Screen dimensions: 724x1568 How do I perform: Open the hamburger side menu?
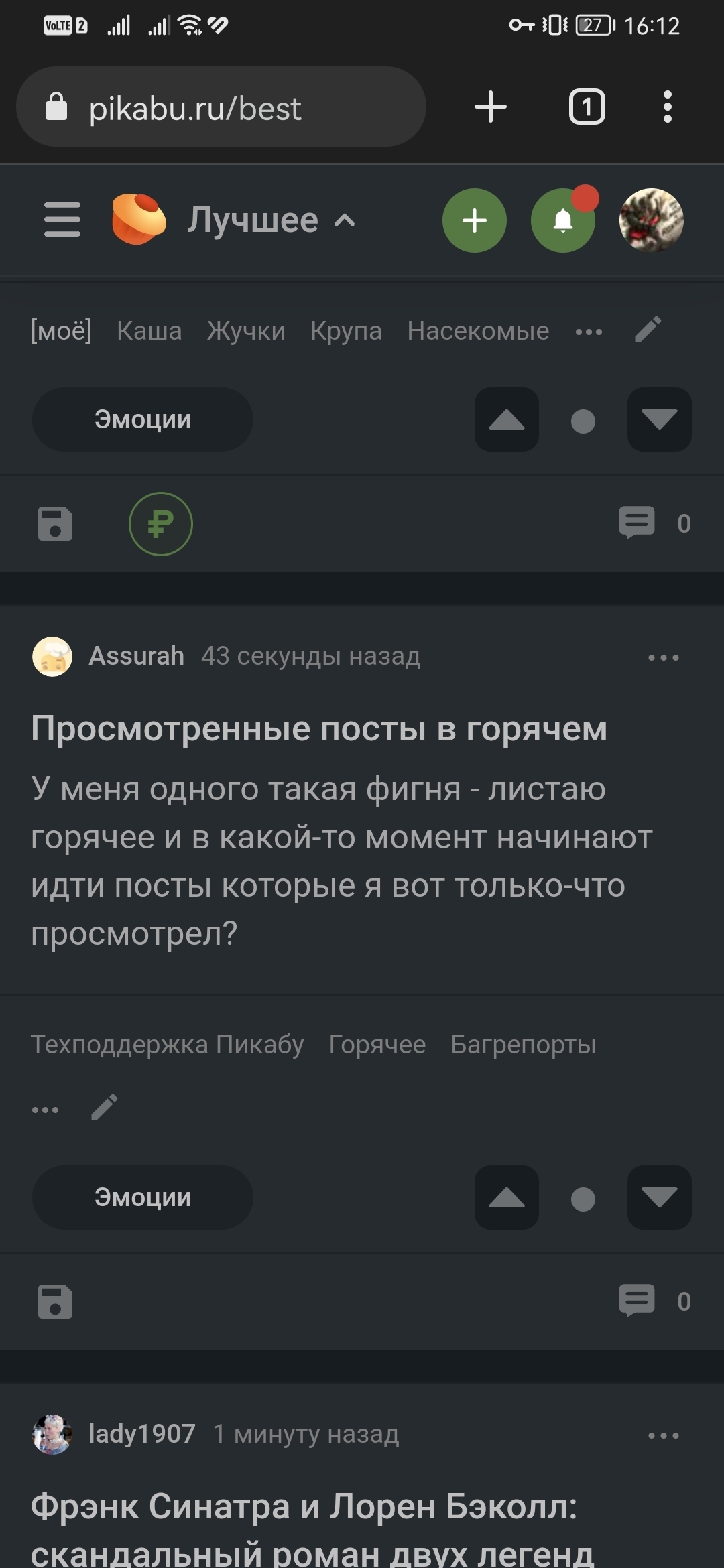coord(62,220)
